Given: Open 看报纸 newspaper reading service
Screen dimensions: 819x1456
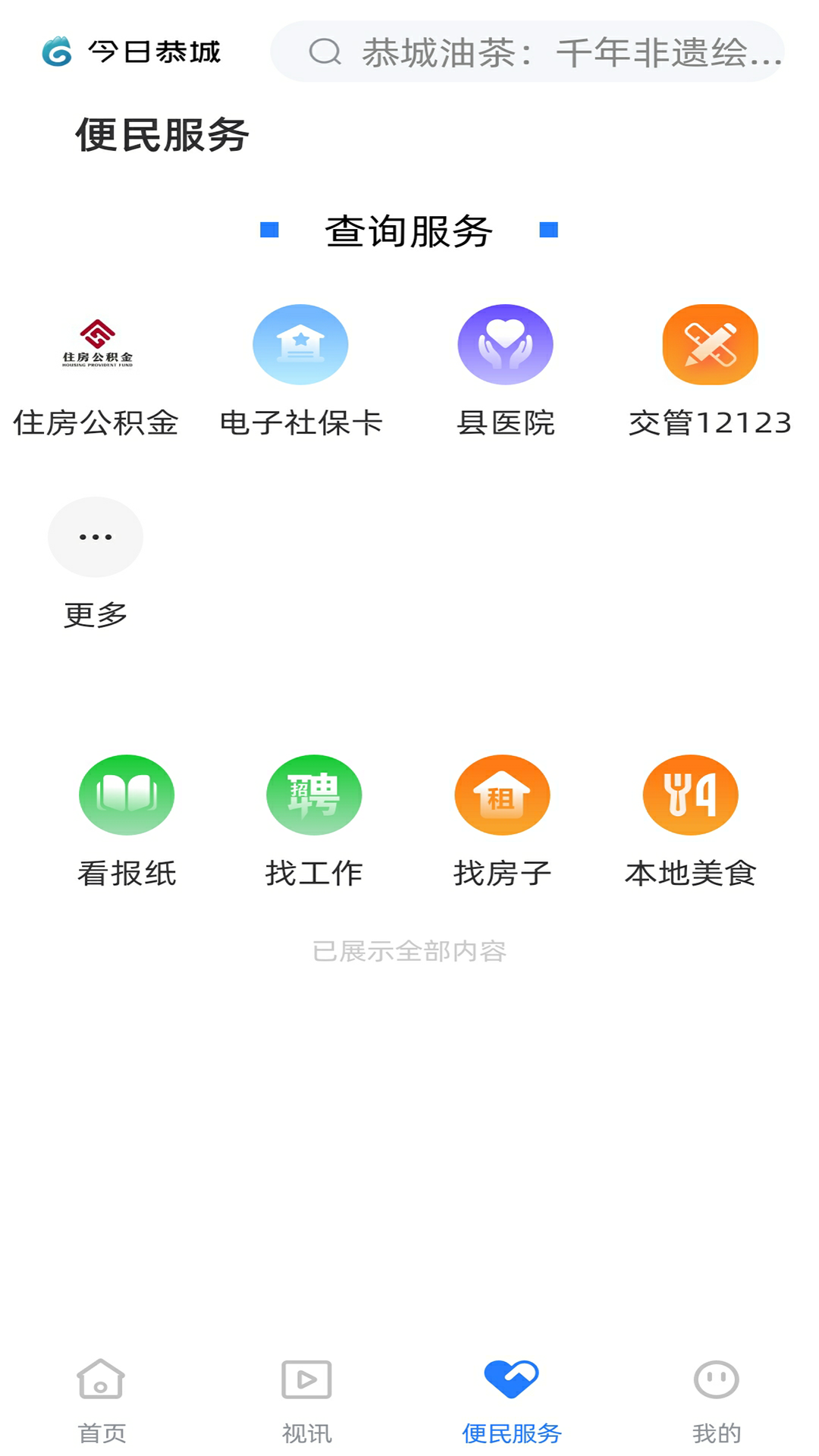Looking at the screenshot, I should coord(127,795).
